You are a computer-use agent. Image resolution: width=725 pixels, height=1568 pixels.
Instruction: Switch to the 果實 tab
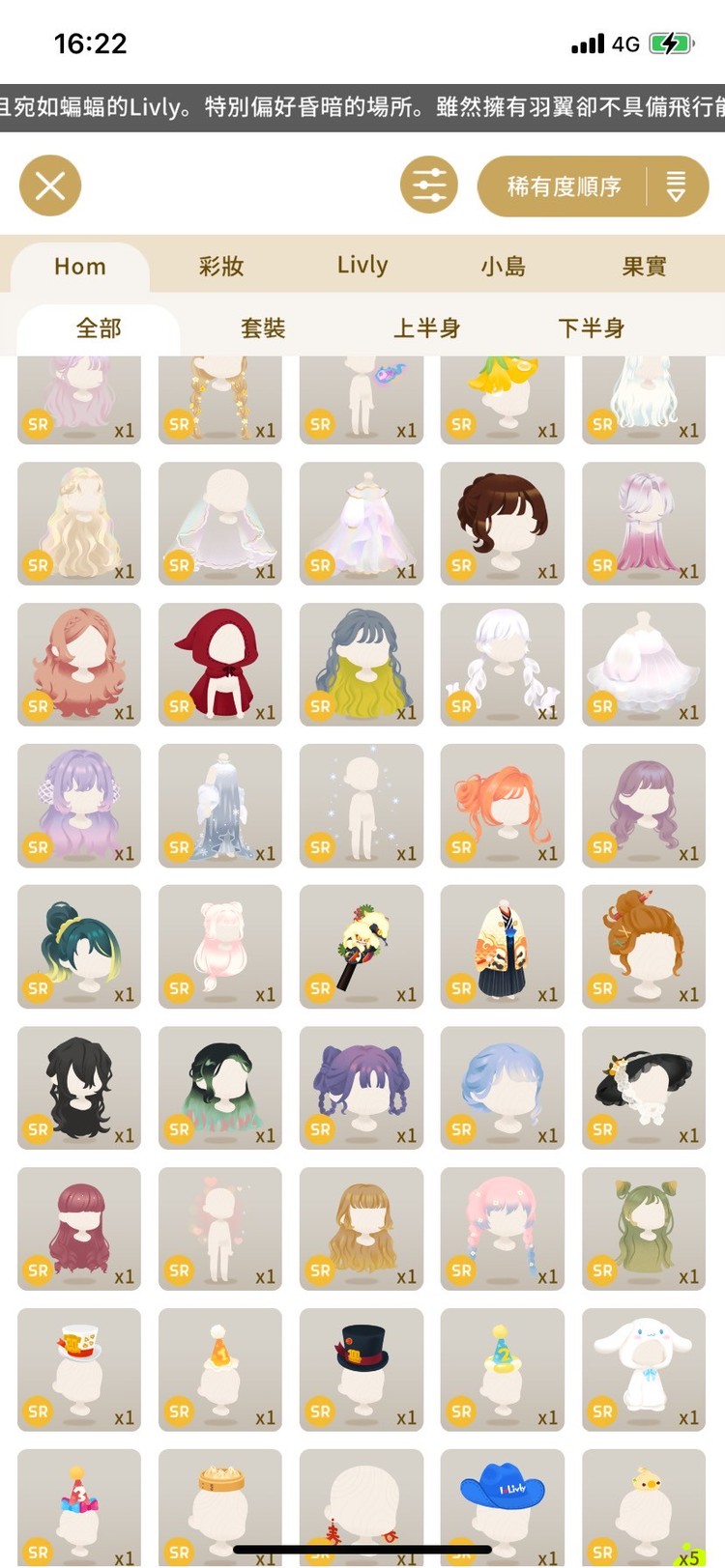(644, 267)
